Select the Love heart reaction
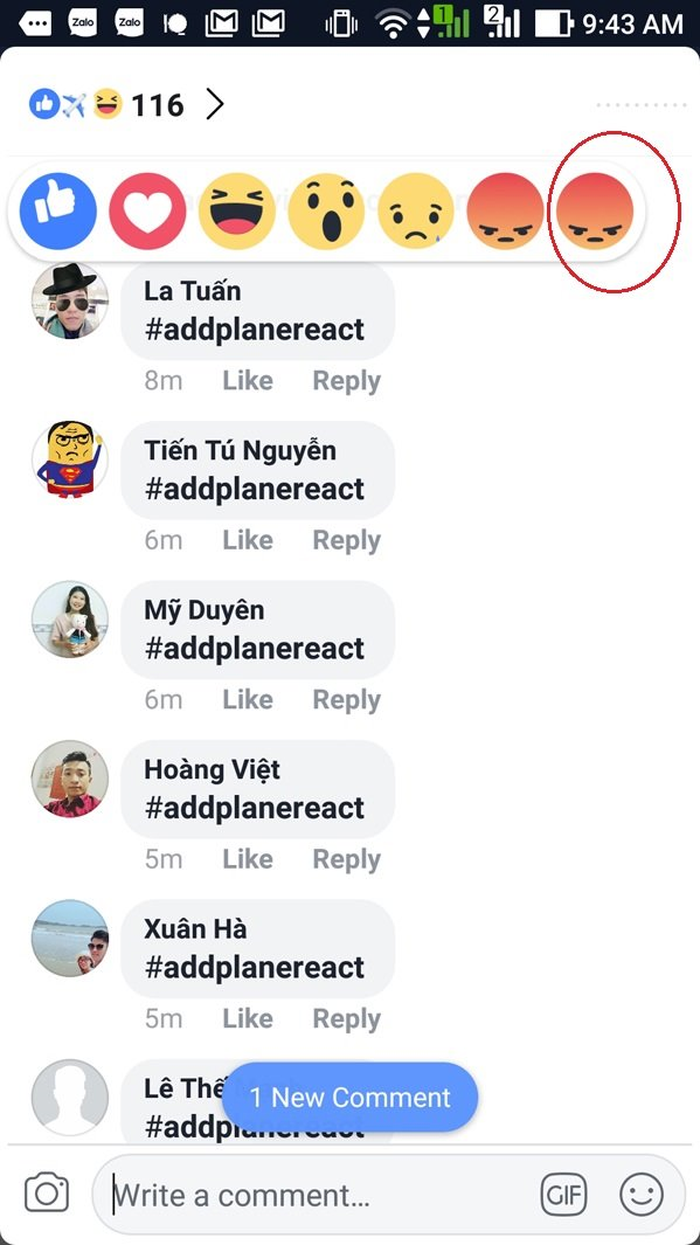 pyautogui.click(x=147, y=211)
